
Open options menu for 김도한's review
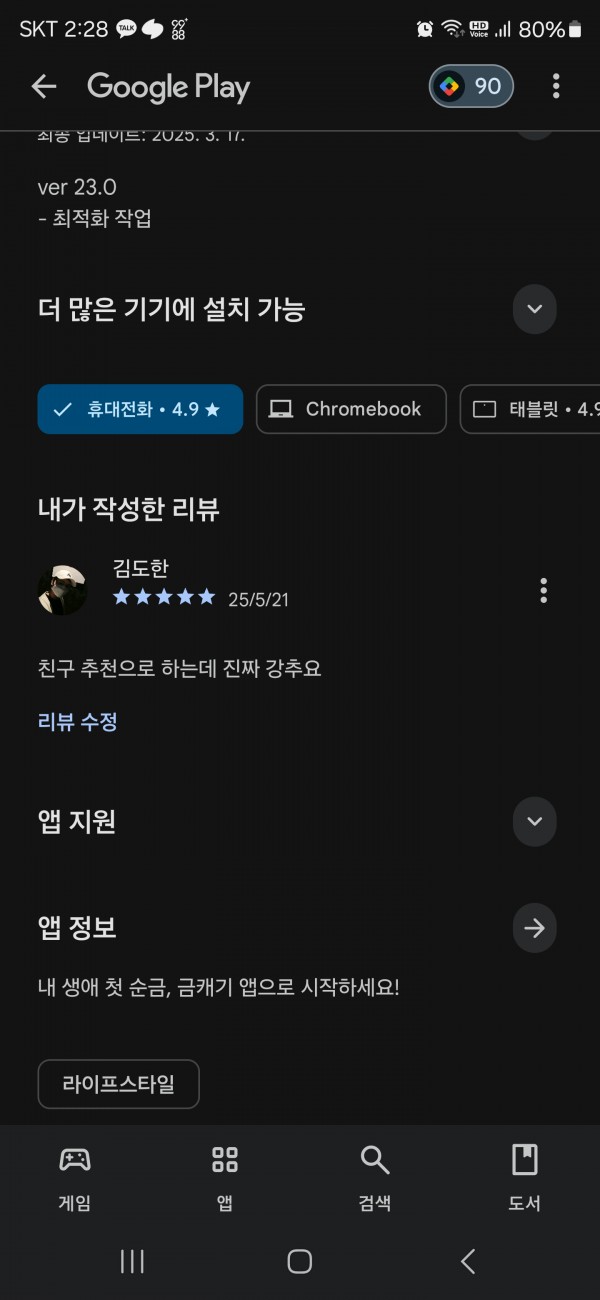543,590
